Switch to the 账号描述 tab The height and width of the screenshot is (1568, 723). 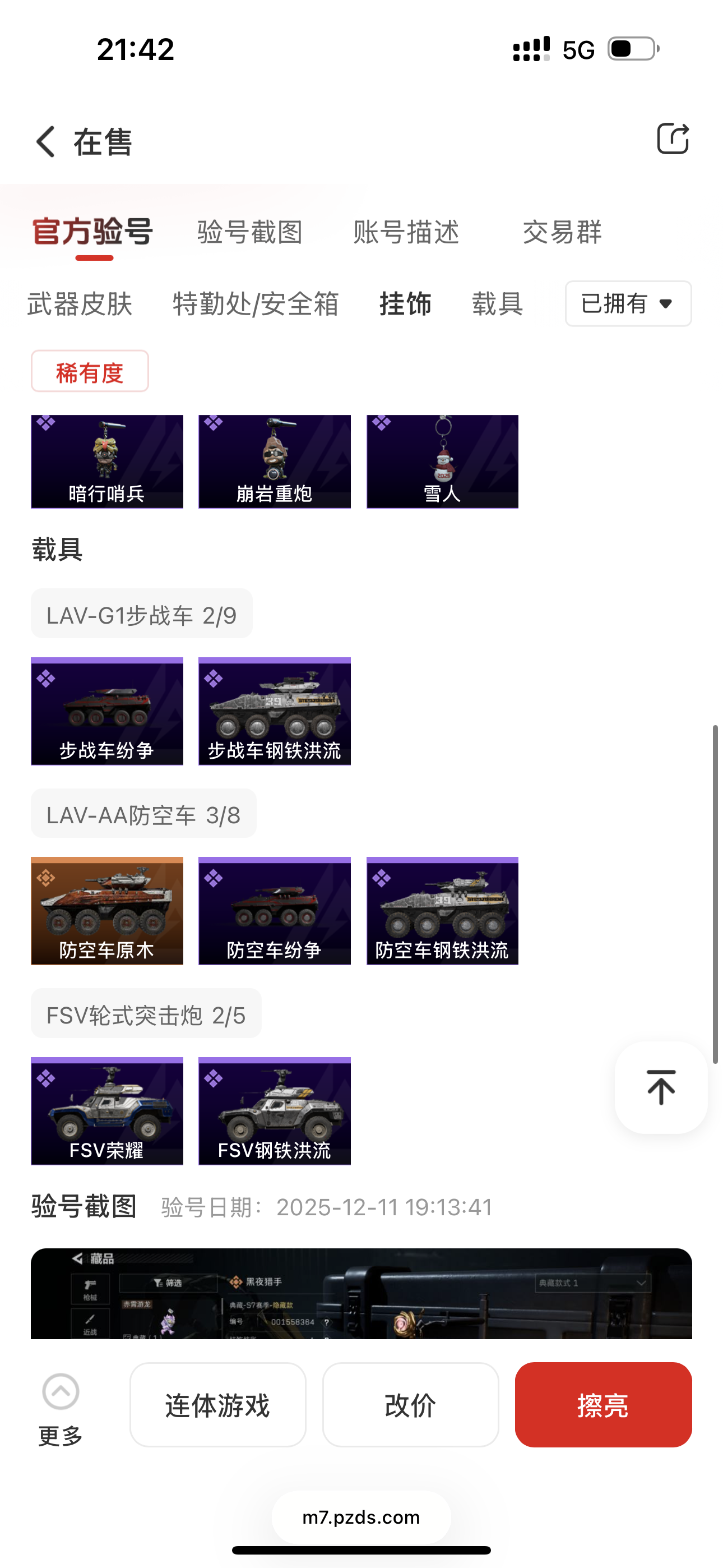pyautogui.click(x=406, y=232)
